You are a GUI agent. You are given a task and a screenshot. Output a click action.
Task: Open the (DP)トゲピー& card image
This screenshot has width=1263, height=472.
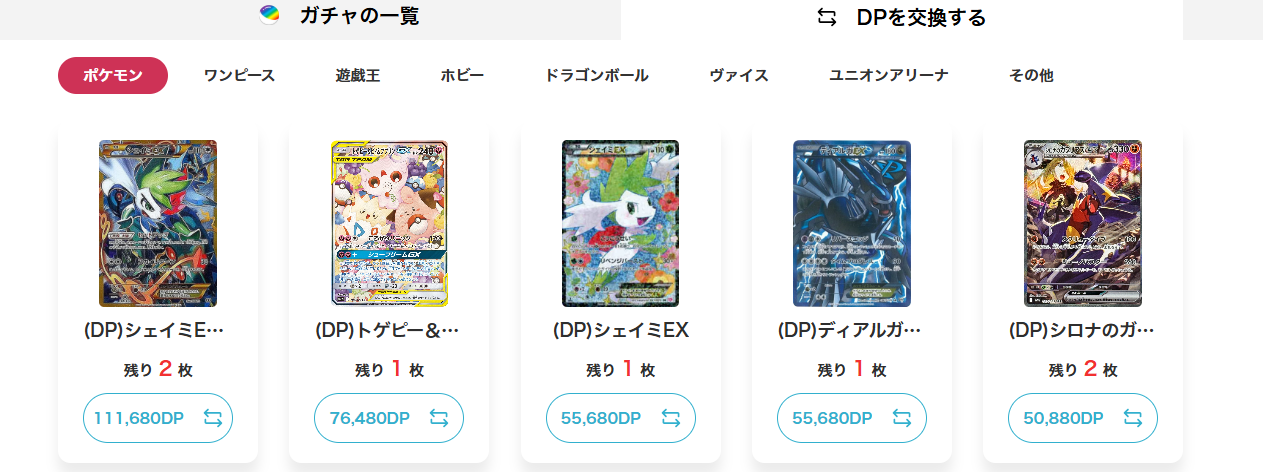(x=389, y=223)
